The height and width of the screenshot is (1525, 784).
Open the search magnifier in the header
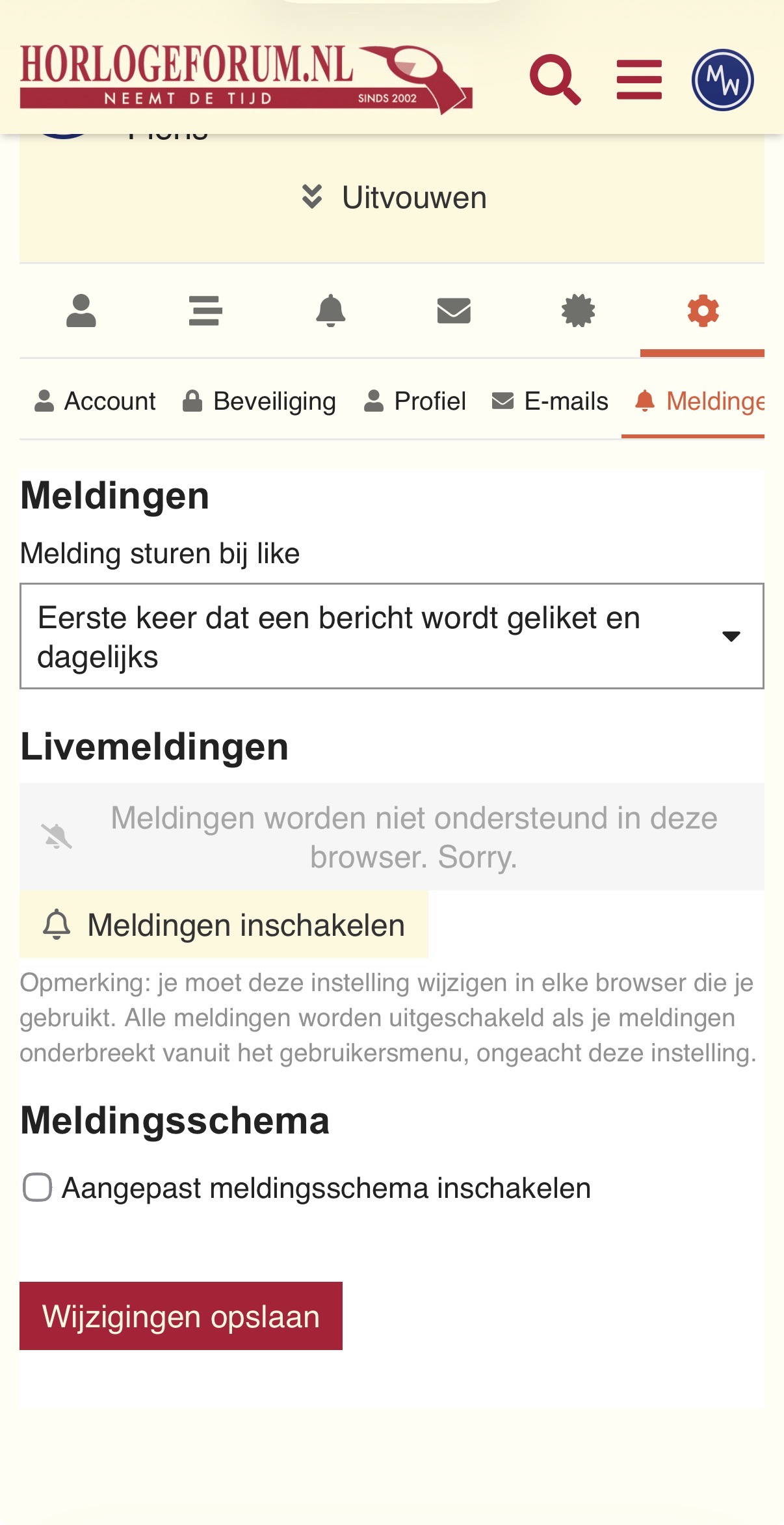click(x=555, y=79)
